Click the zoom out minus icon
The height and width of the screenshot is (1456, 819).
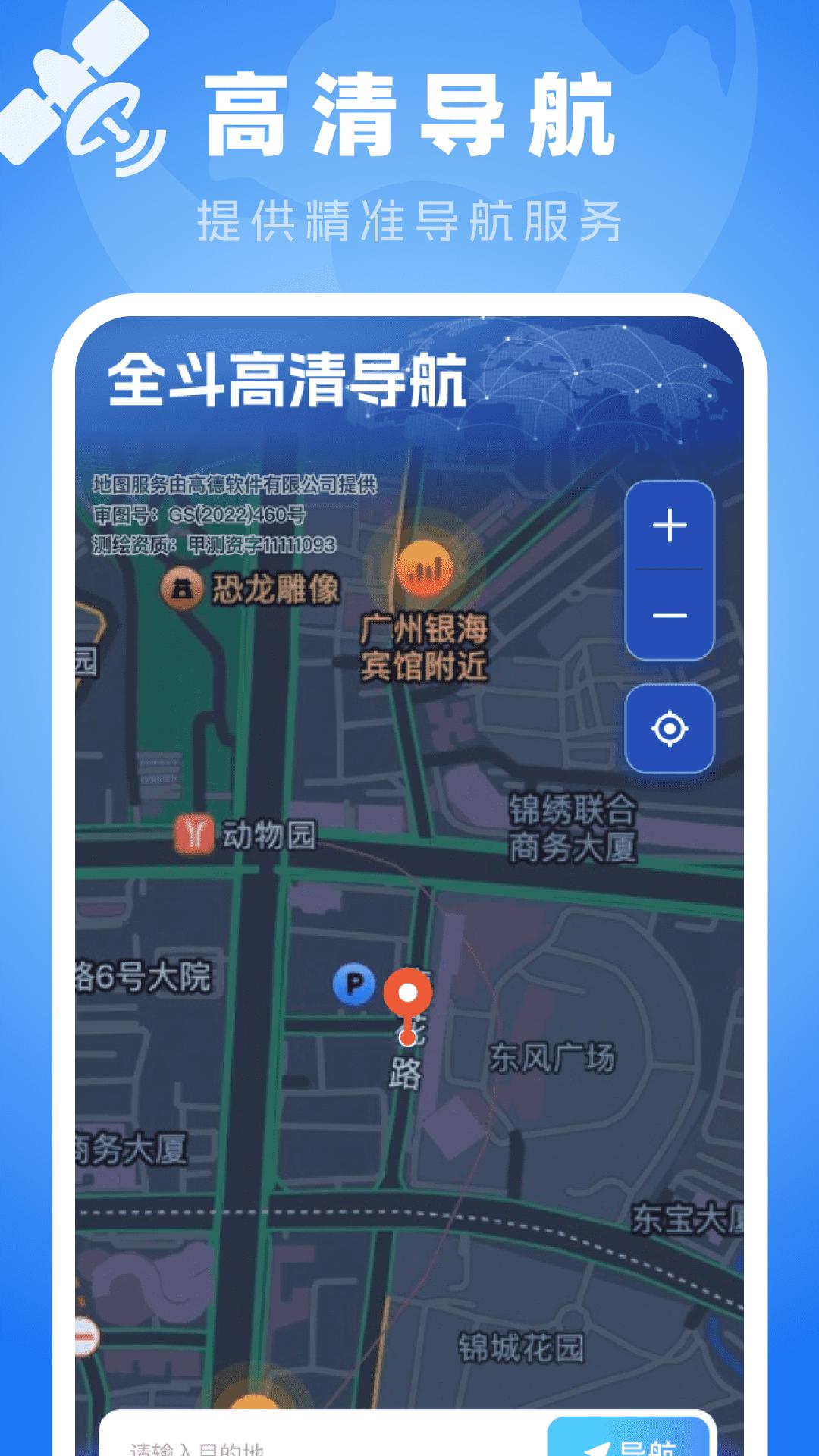click(x=668, y=616)
